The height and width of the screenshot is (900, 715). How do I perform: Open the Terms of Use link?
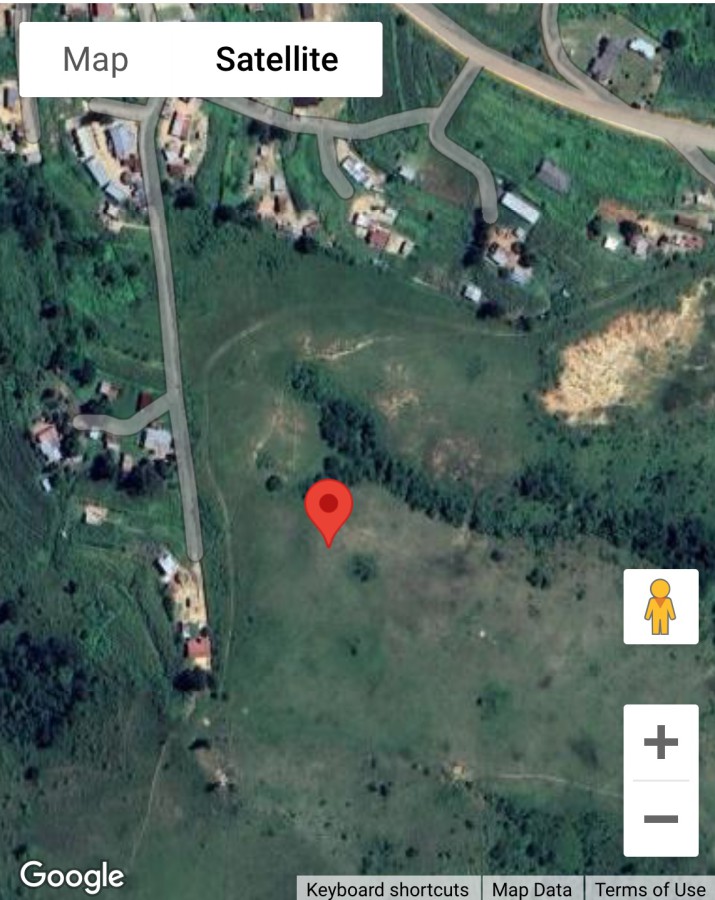pos(650,889)
